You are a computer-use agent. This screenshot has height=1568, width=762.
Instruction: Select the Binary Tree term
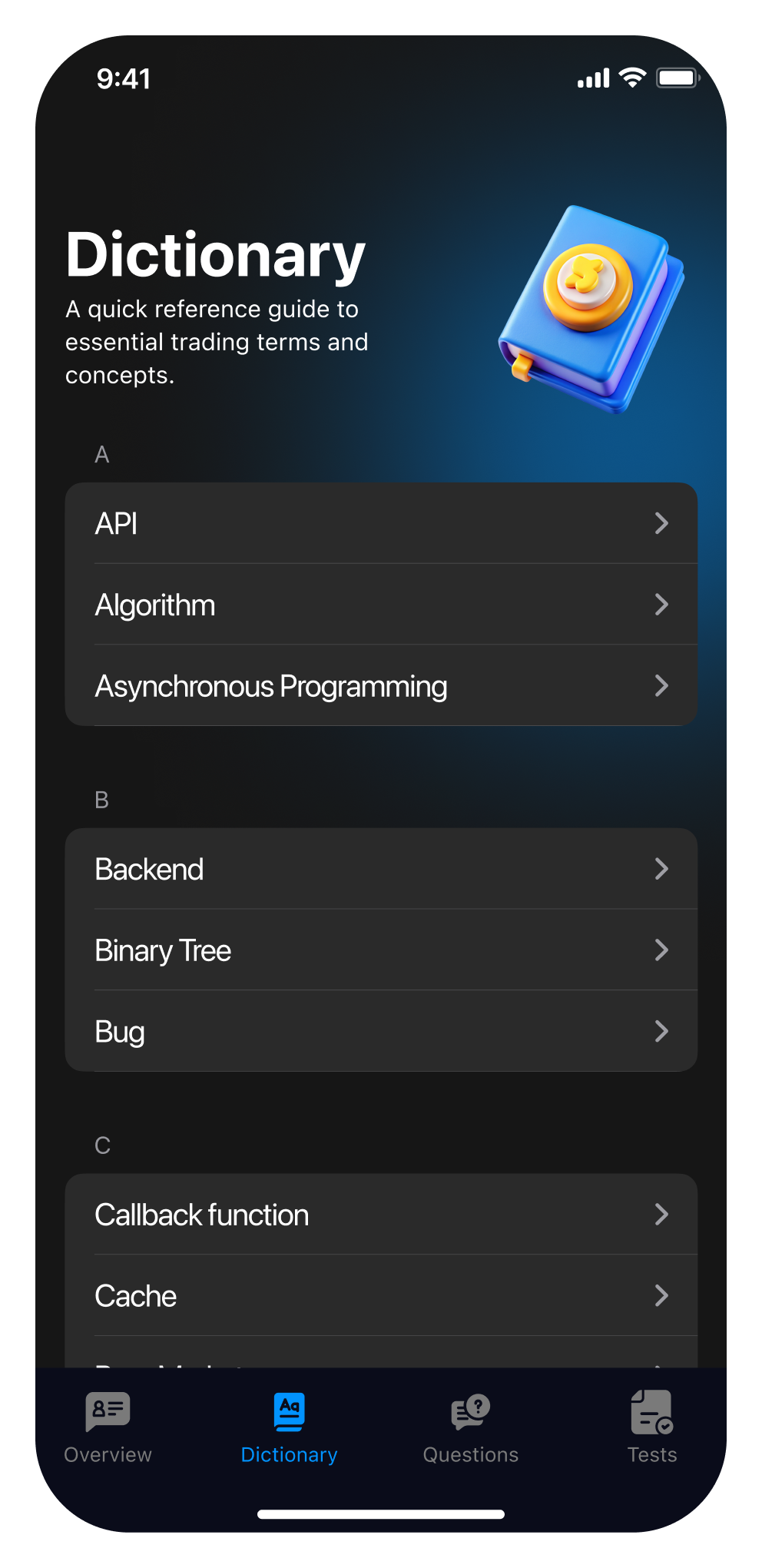[x=381, y=951]
